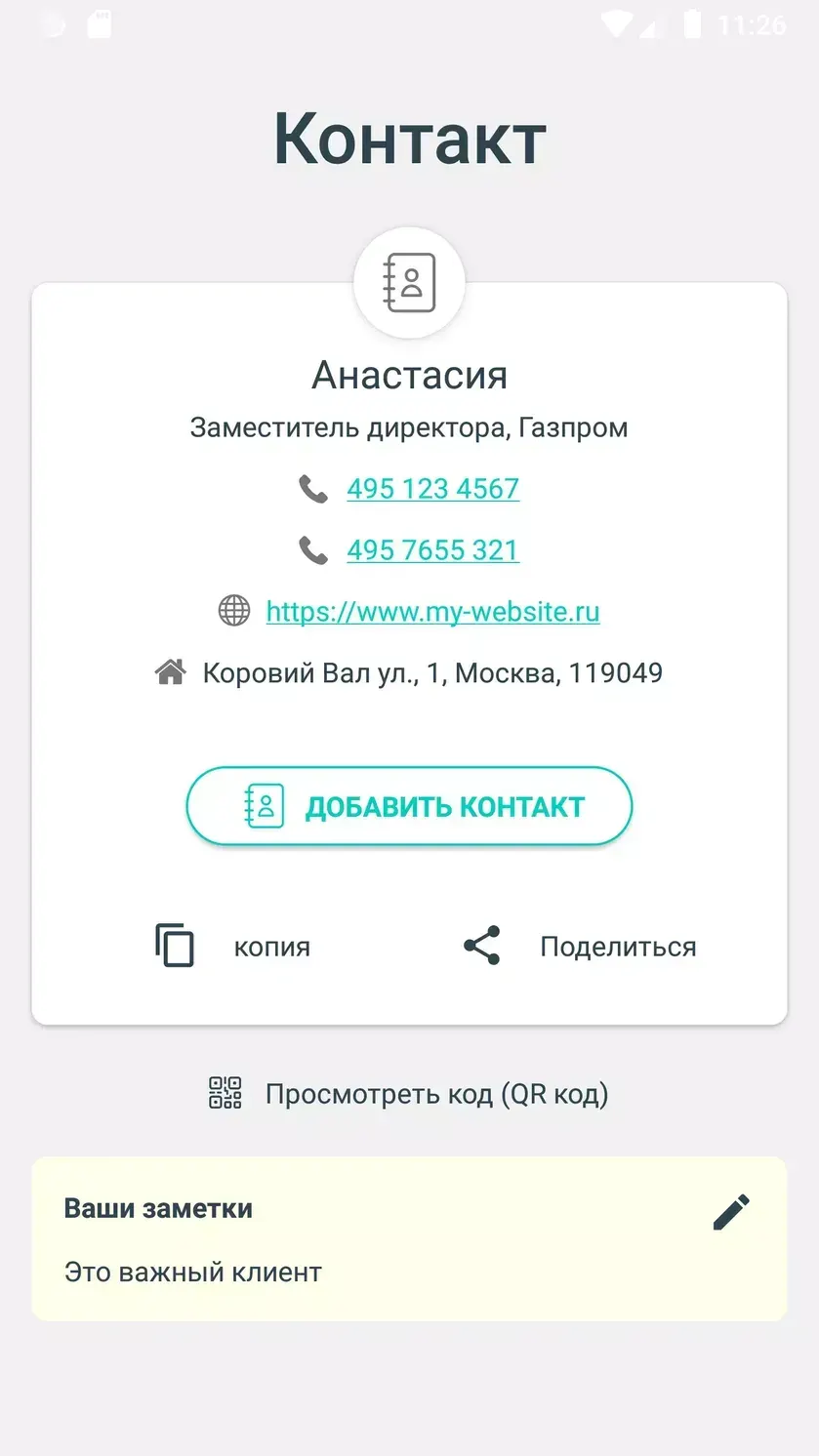Viewport: 819px width, 1456px height.
Task: Tap the copy icon labeled копия
Action: coord(173,945)
